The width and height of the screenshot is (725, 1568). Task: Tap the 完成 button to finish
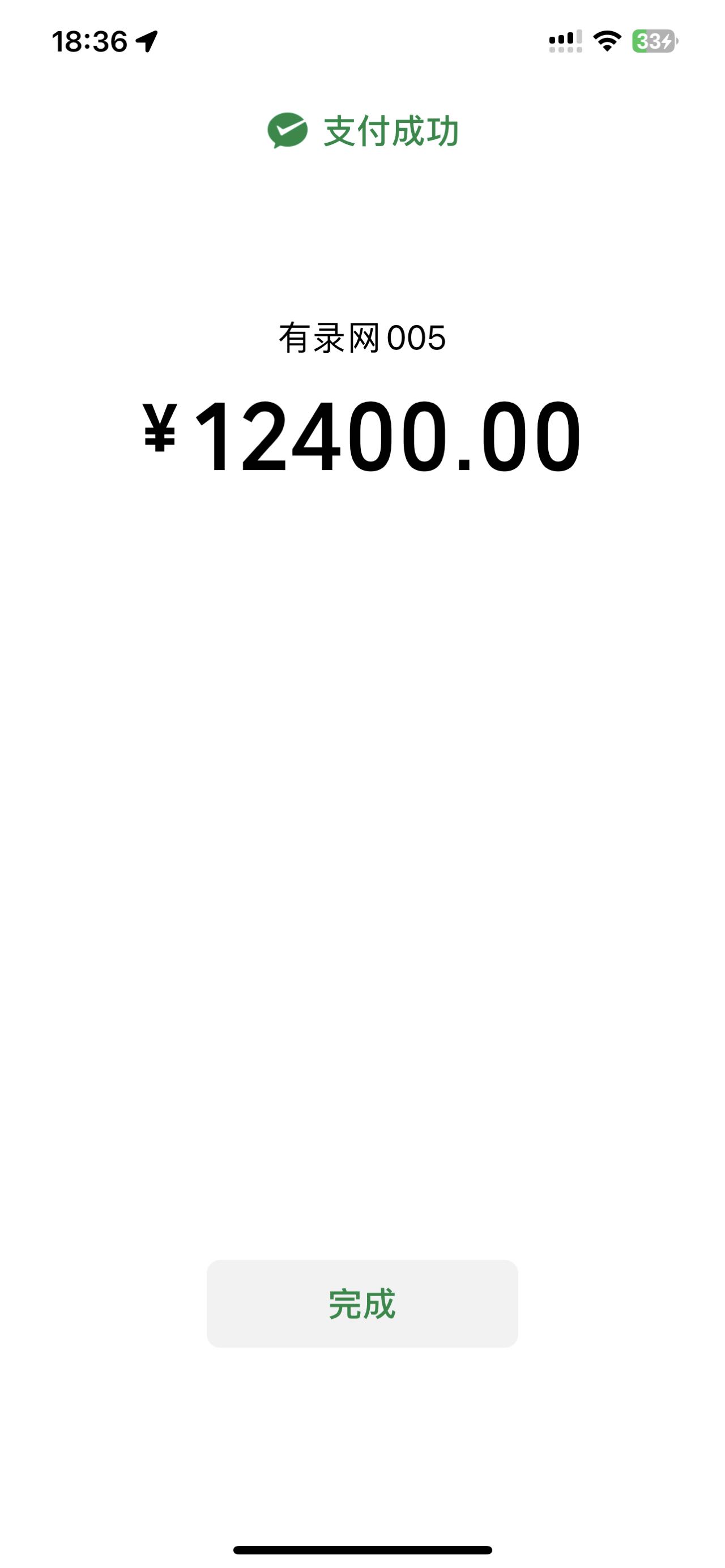(362, 1303)
